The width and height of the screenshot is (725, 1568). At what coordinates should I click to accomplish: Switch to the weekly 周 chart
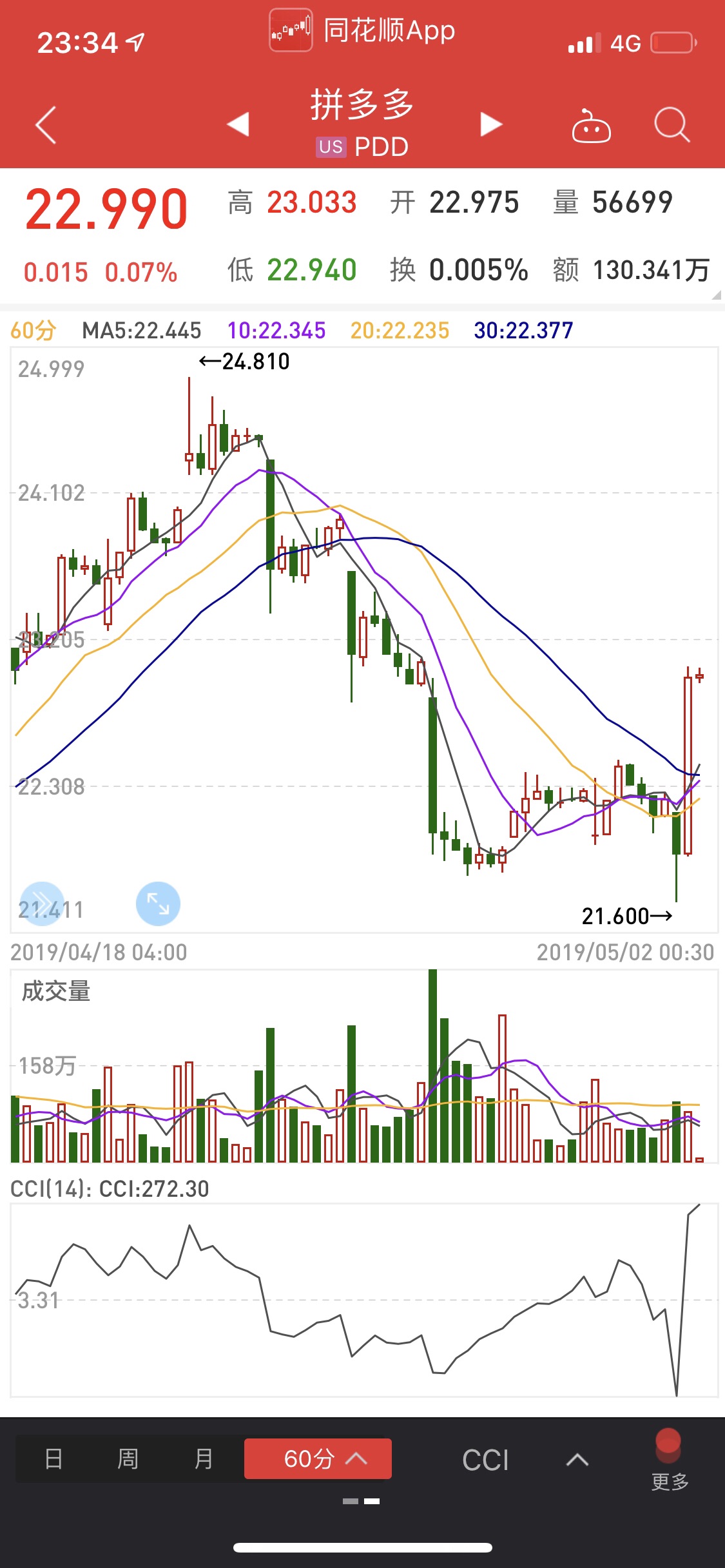(128, 1458)
